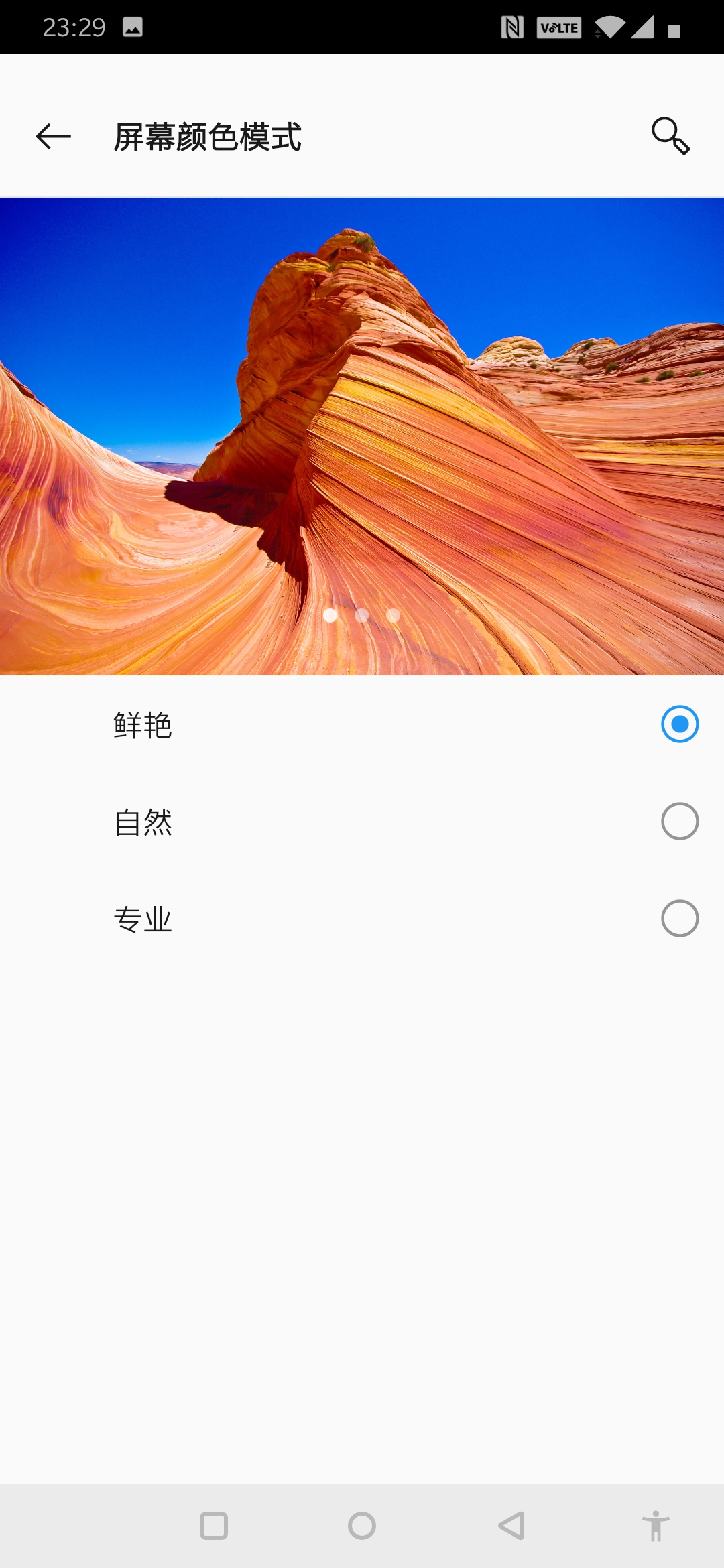Tap the 自然 option label
The image size is (724, 1568).
pyautogui.click(x=143, y=824)
